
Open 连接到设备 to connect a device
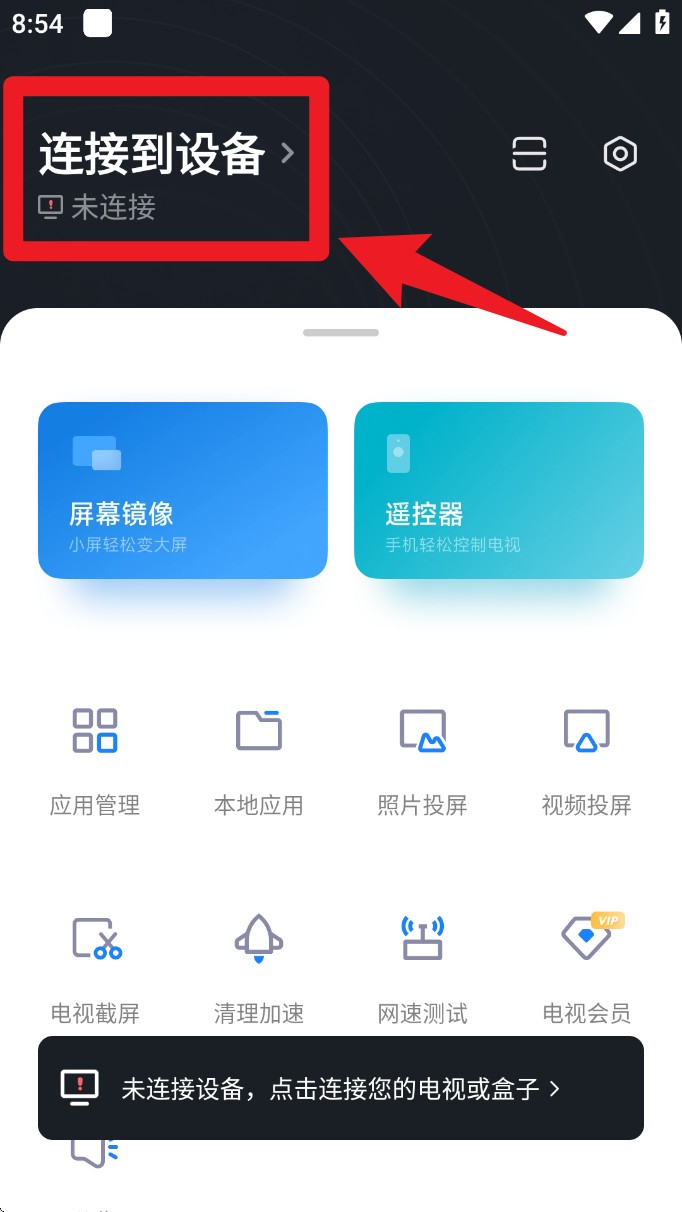click(167, 155)
